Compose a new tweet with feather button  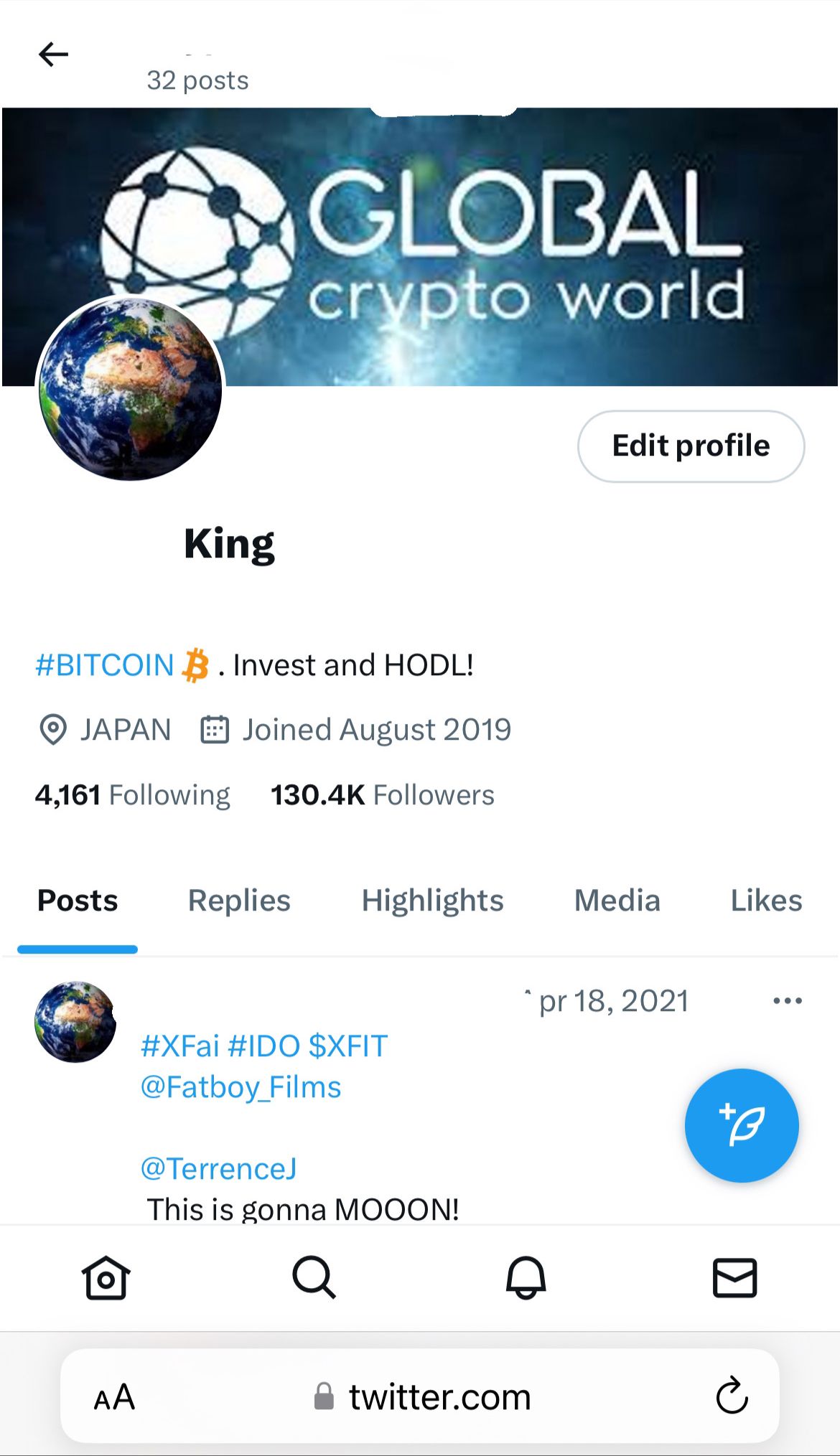coord(742,1127)
